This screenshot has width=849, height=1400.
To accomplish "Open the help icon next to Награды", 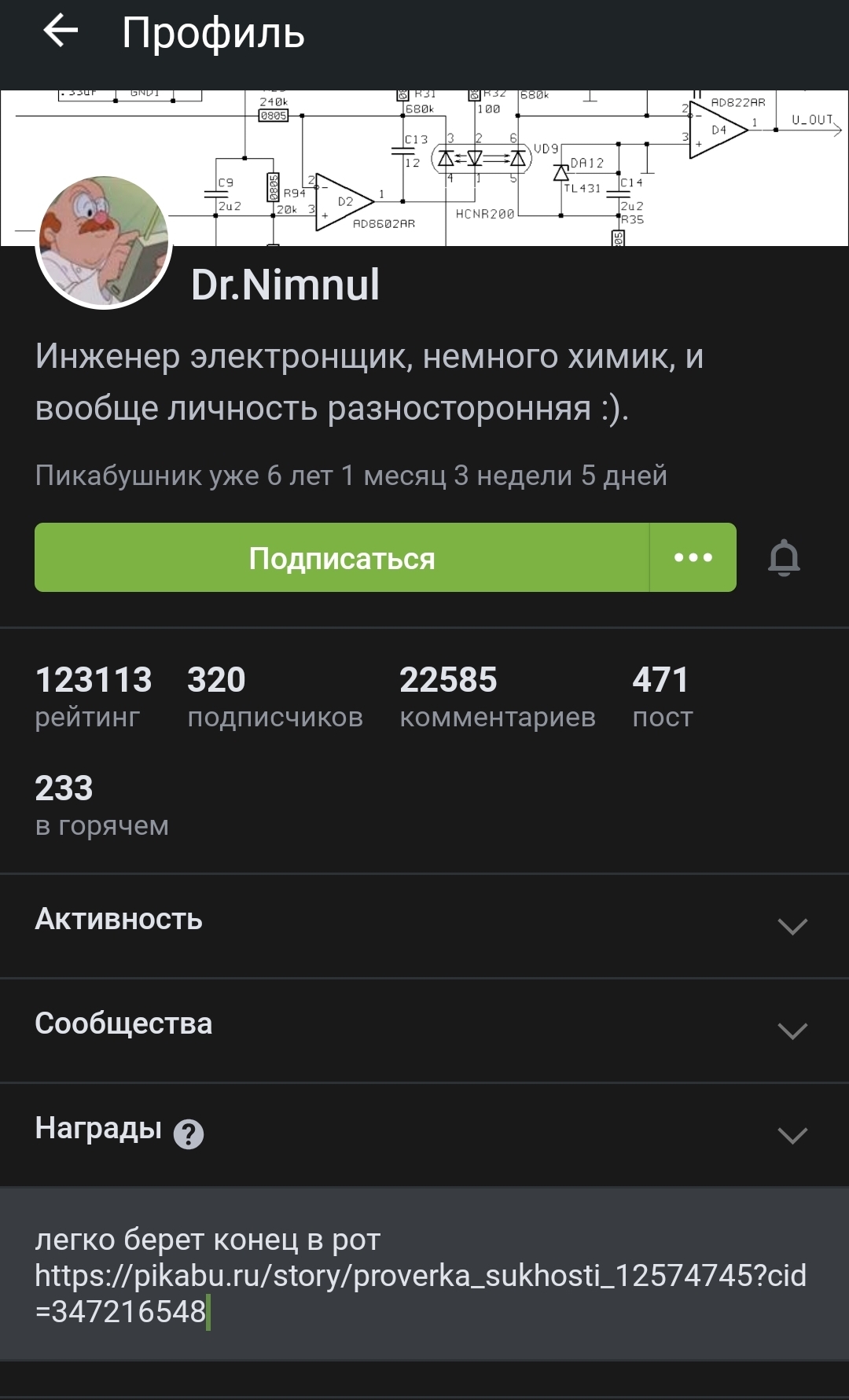I will 189,1134.
